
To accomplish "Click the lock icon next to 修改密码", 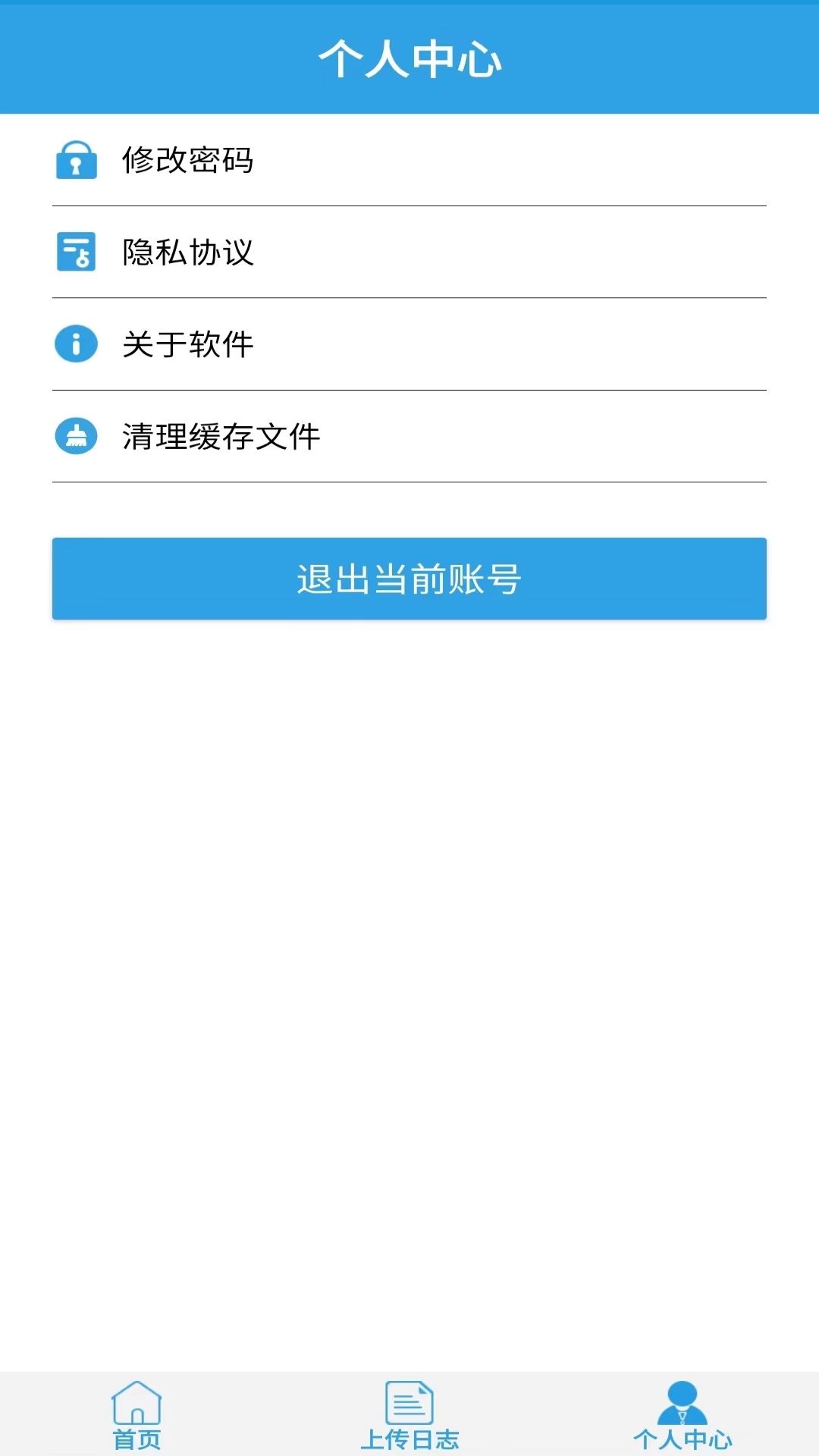I will pyautogui.click(x=75, y=161).
